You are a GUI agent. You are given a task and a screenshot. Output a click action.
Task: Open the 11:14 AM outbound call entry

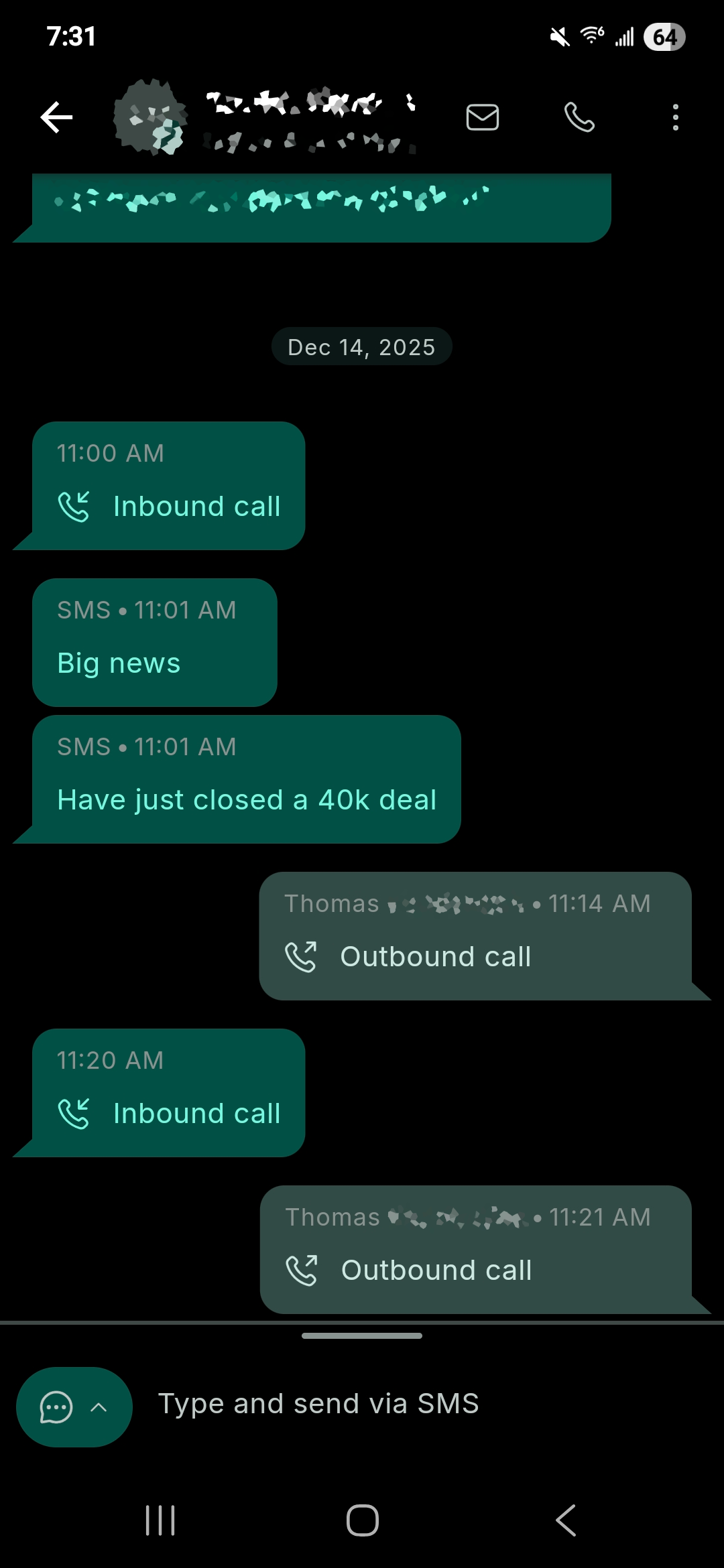[x=475, y=936]
